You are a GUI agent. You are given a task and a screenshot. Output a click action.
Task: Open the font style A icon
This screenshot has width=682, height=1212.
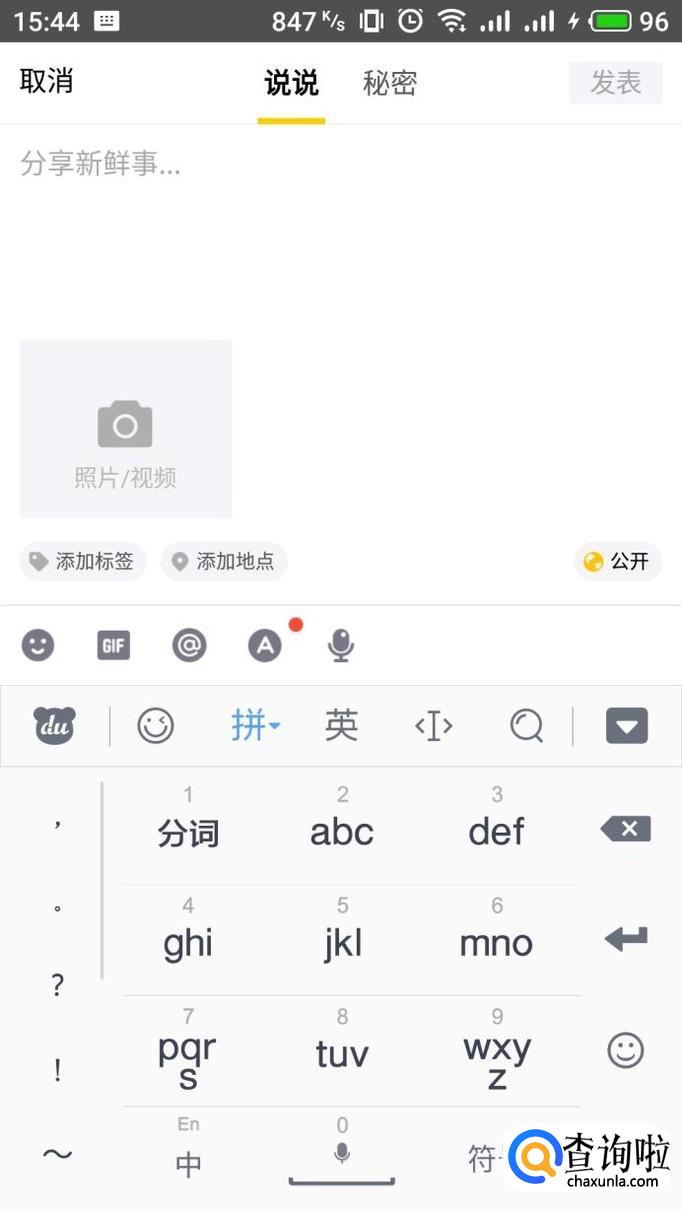tap(265, 646)
